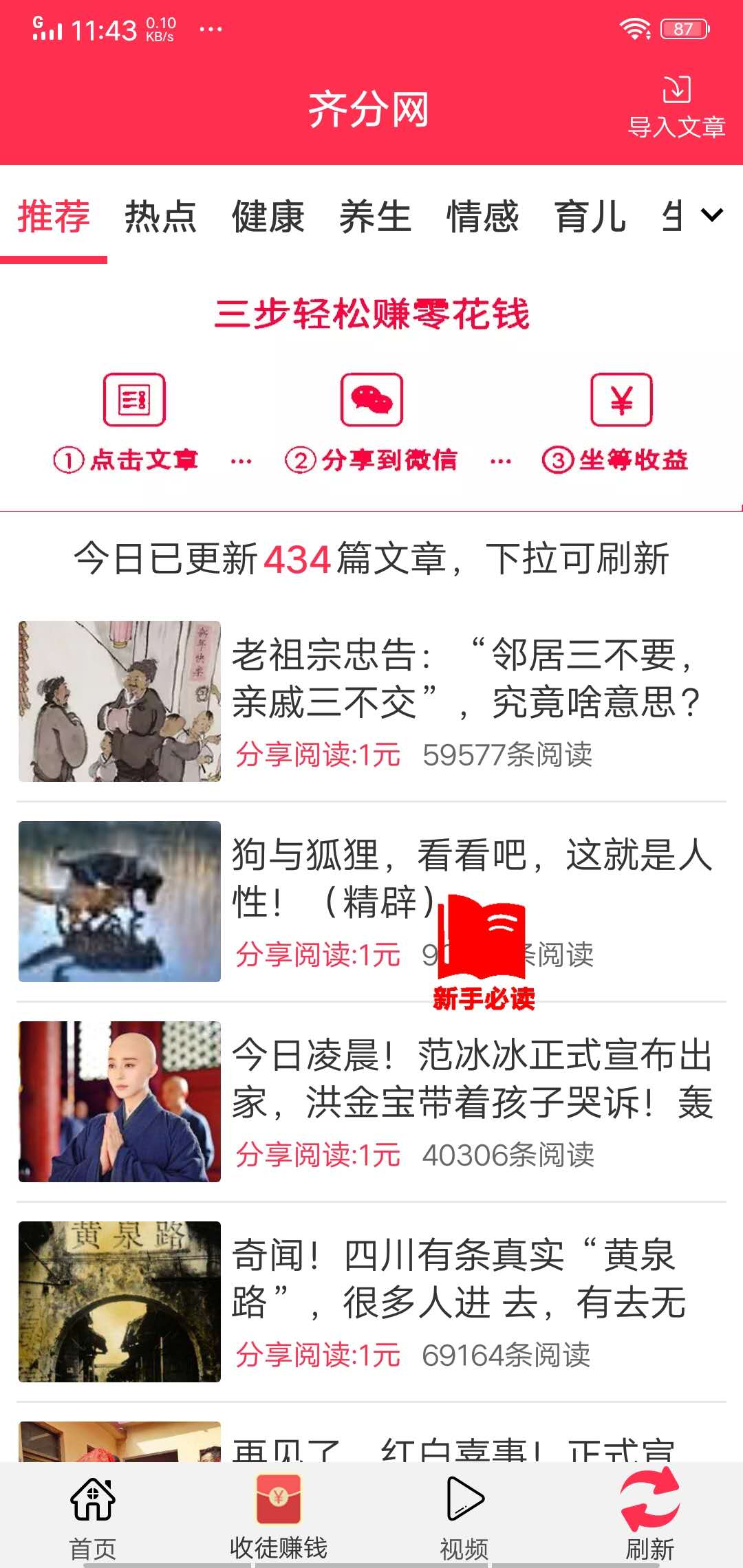Switch to the 健康 tab

268,217
